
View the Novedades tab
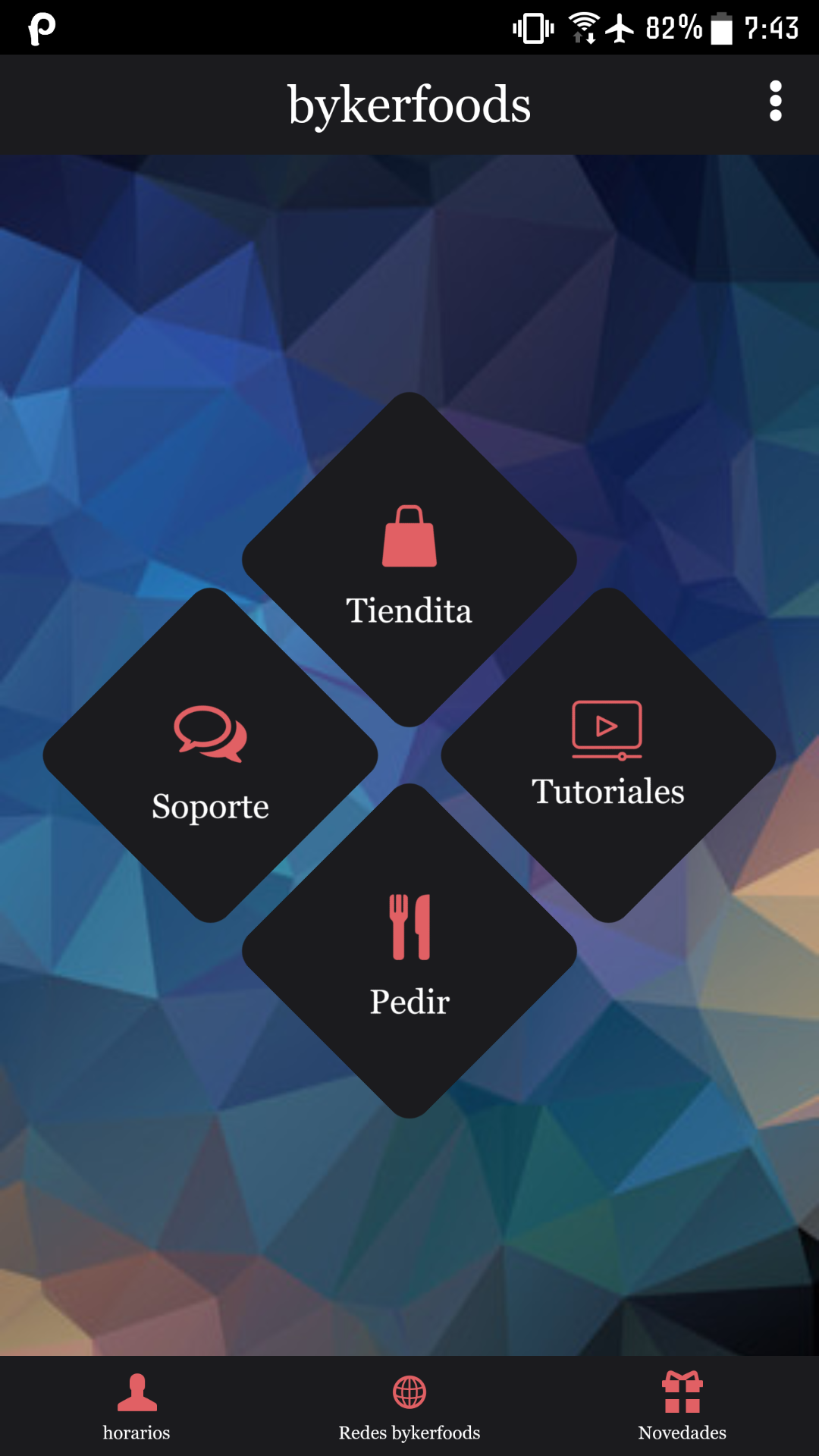point(682,1407)
